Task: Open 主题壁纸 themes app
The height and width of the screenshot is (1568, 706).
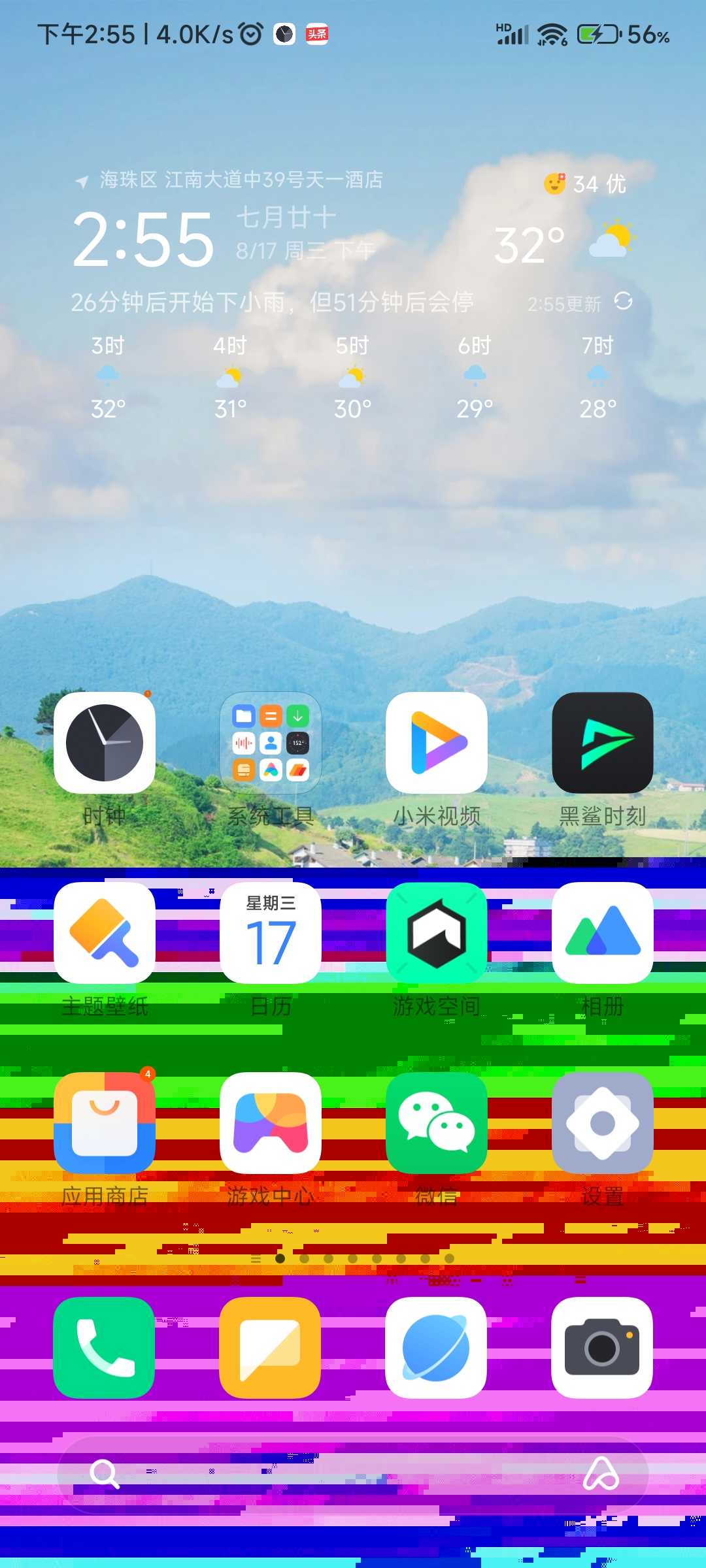Action: click(105, 933)
